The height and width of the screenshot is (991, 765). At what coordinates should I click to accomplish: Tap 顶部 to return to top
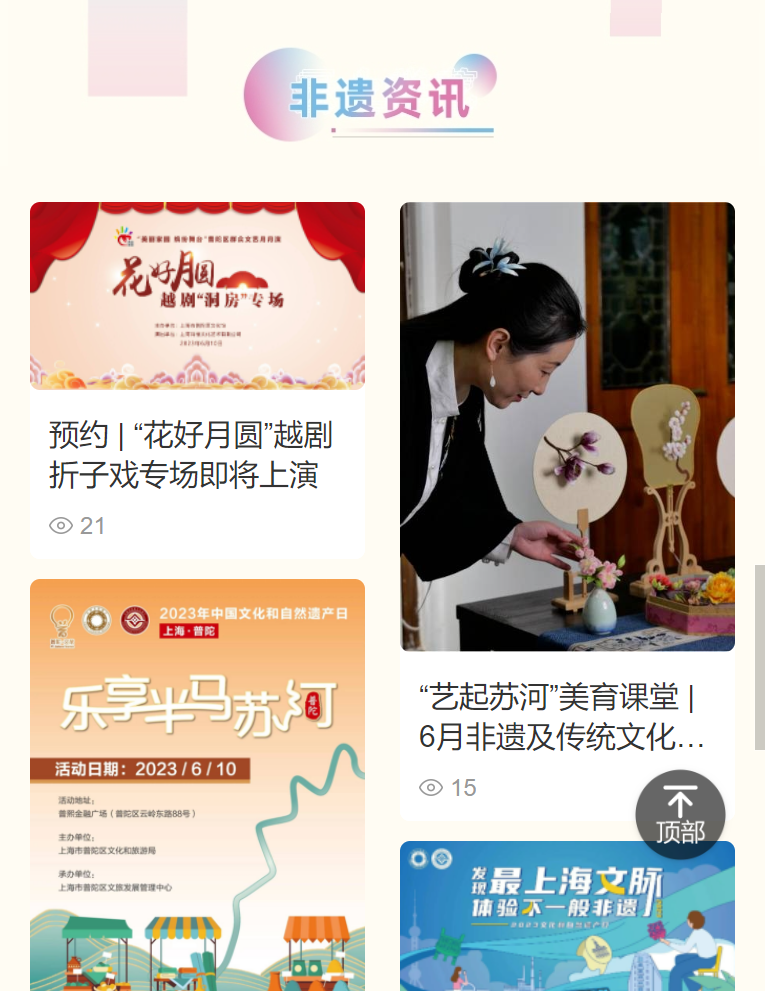(x=680, y=814)
